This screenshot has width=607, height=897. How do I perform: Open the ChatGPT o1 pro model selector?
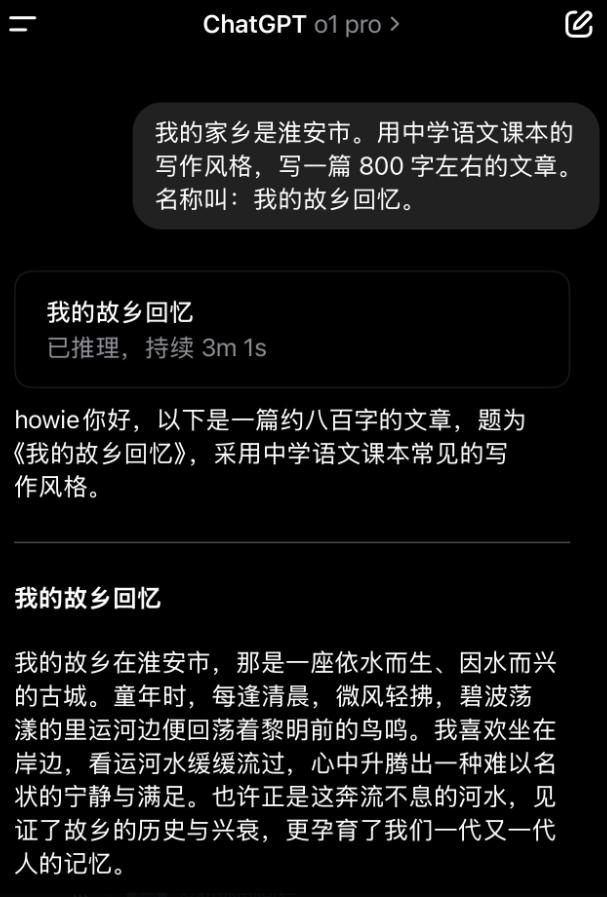pyautogui.click(x=301, y=25)
